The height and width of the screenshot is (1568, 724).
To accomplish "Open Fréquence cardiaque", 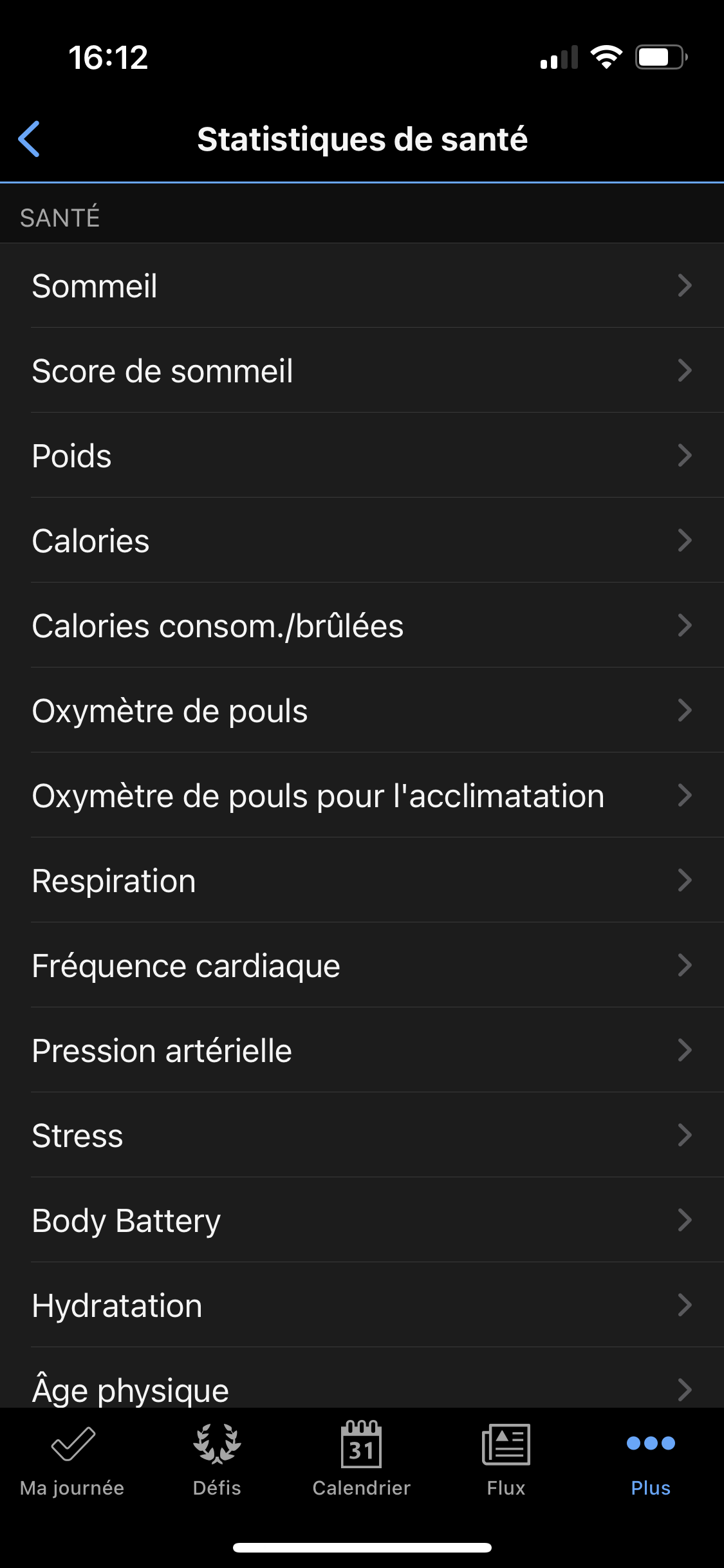I will click(x=362, y=966).
